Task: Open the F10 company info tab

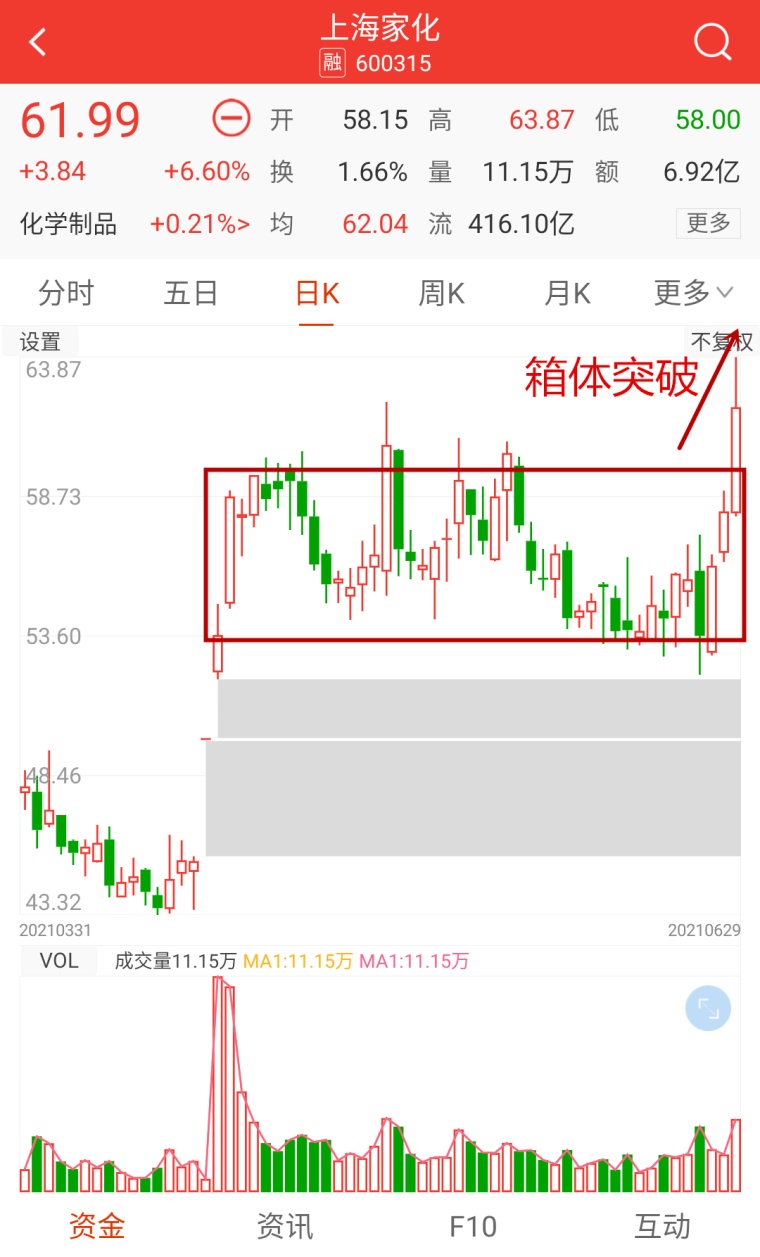Action: [473, 1225]
